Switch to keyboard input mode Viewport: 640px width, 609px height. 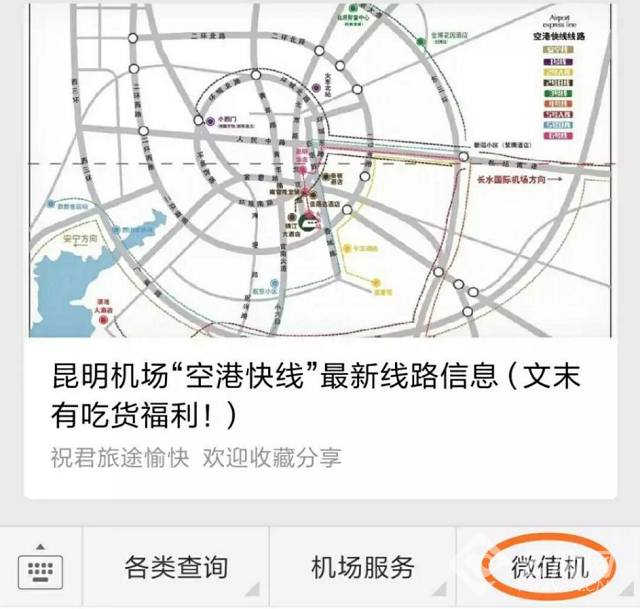(40, 570)
